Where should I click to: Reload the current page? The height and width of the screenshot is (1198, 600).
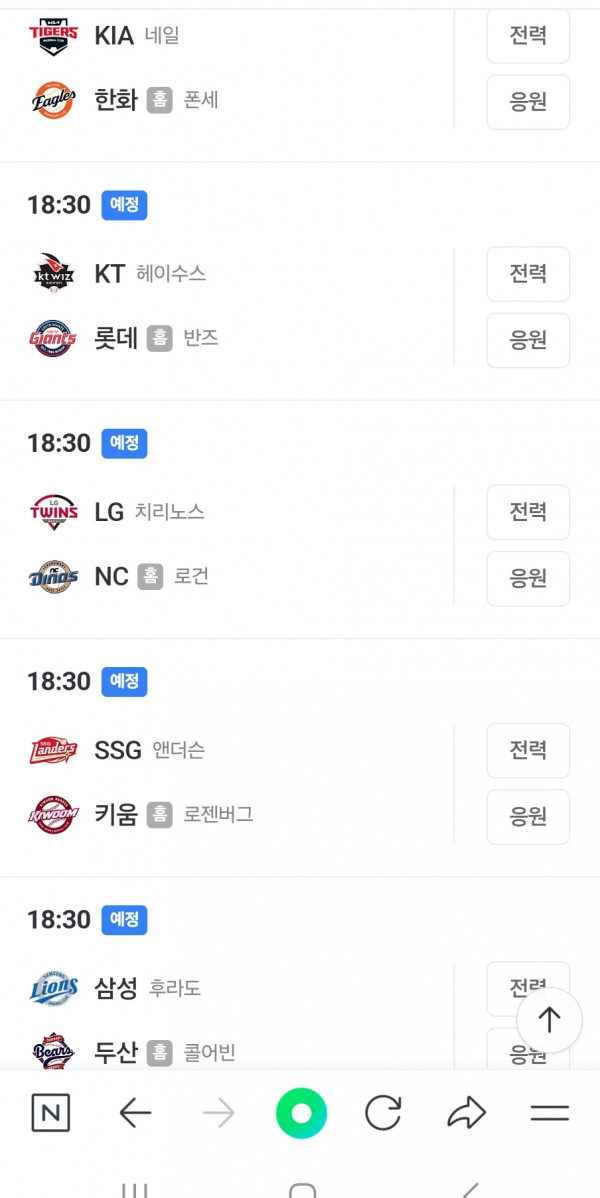(383, 1113)
